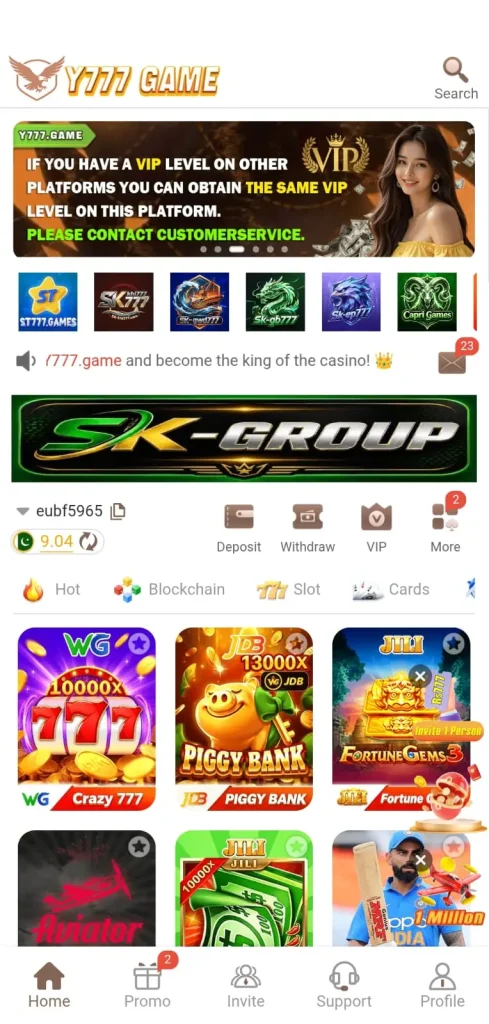Viewport: 489px width, 1024px height.
Task: Open the Withdraw page
Action: (x=308, y=529)
